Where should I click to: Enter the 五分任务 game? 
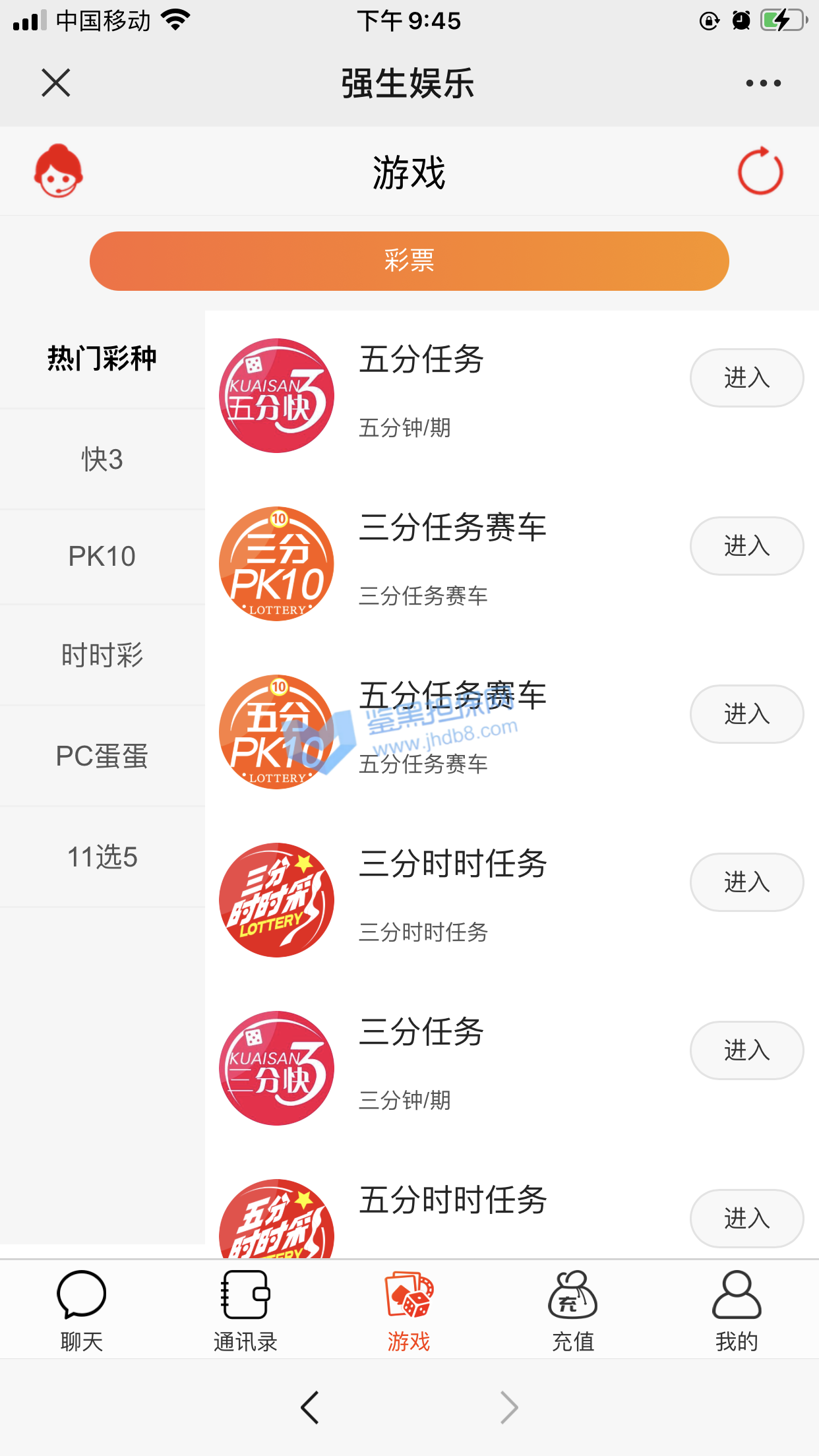[746, 378]
